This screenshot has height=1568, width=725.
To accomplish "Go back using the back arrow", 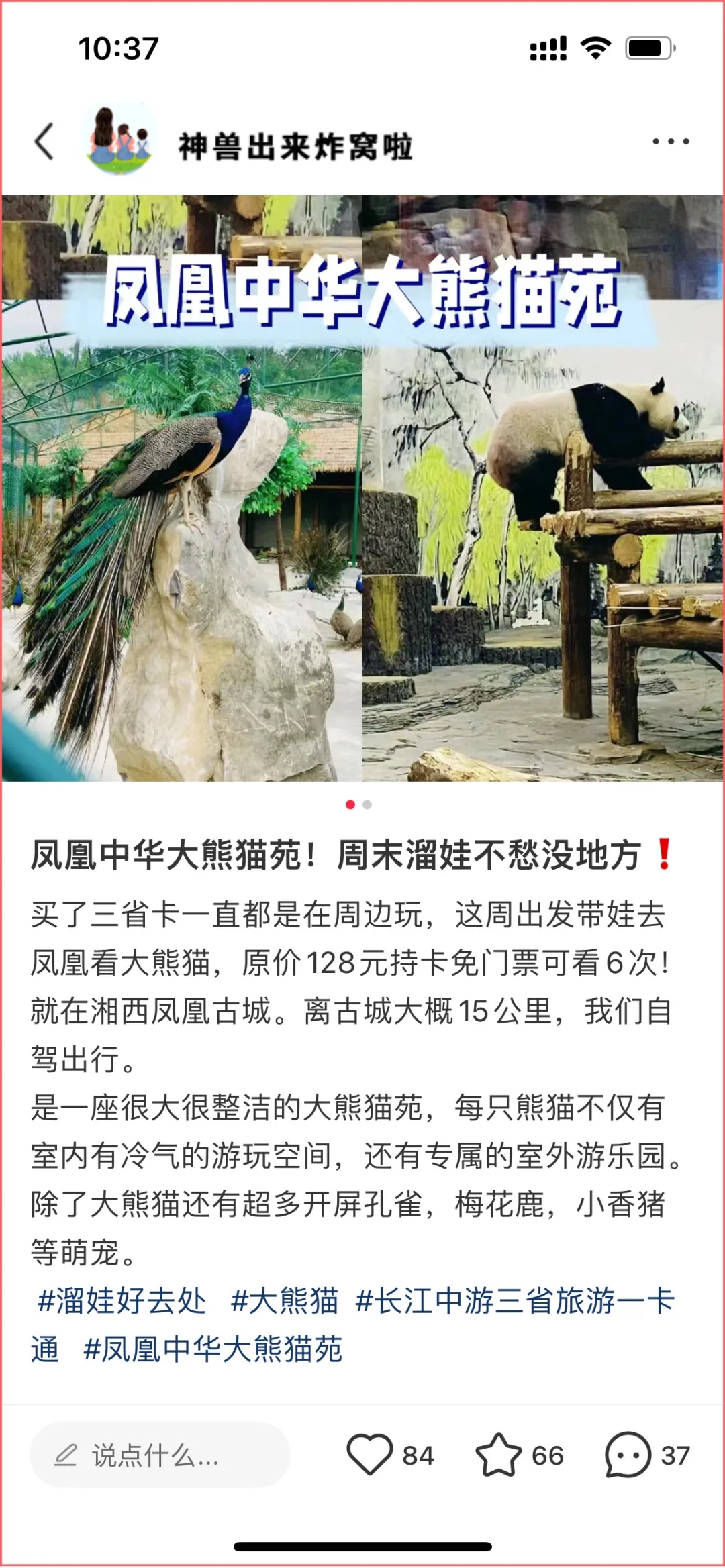I will 44,142.
